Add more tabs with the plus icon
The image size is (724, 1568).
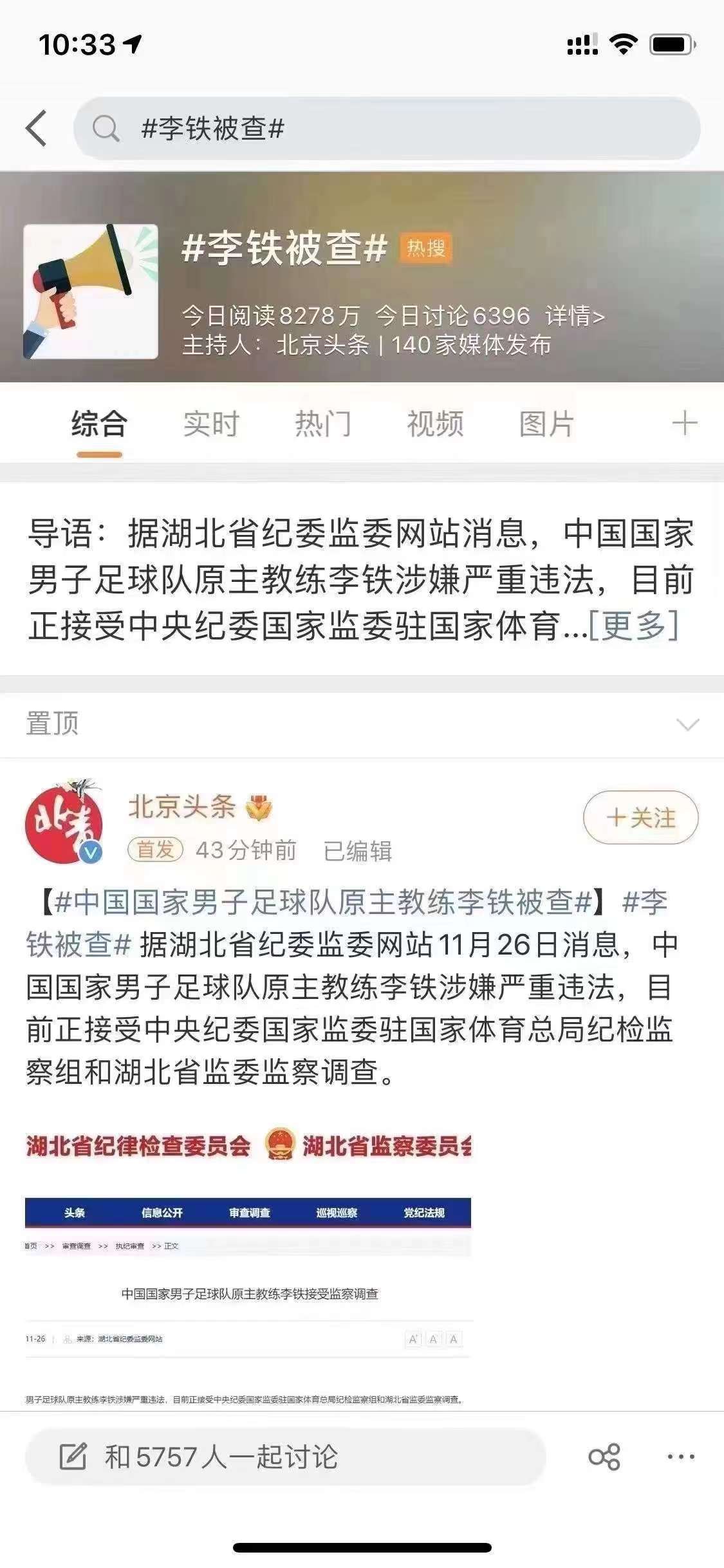tap(684, 424)
